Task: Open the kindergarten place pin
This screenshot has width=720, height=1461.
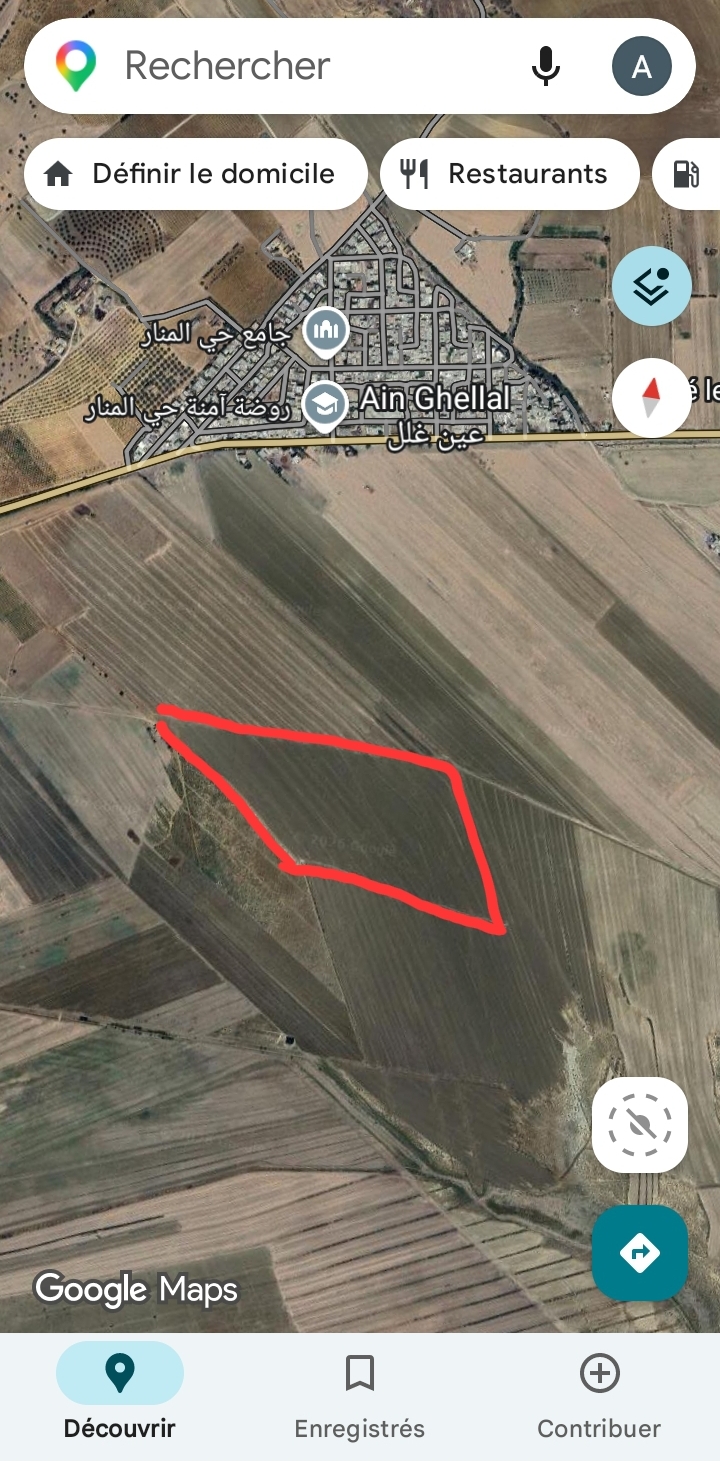Action: point(325,406)
